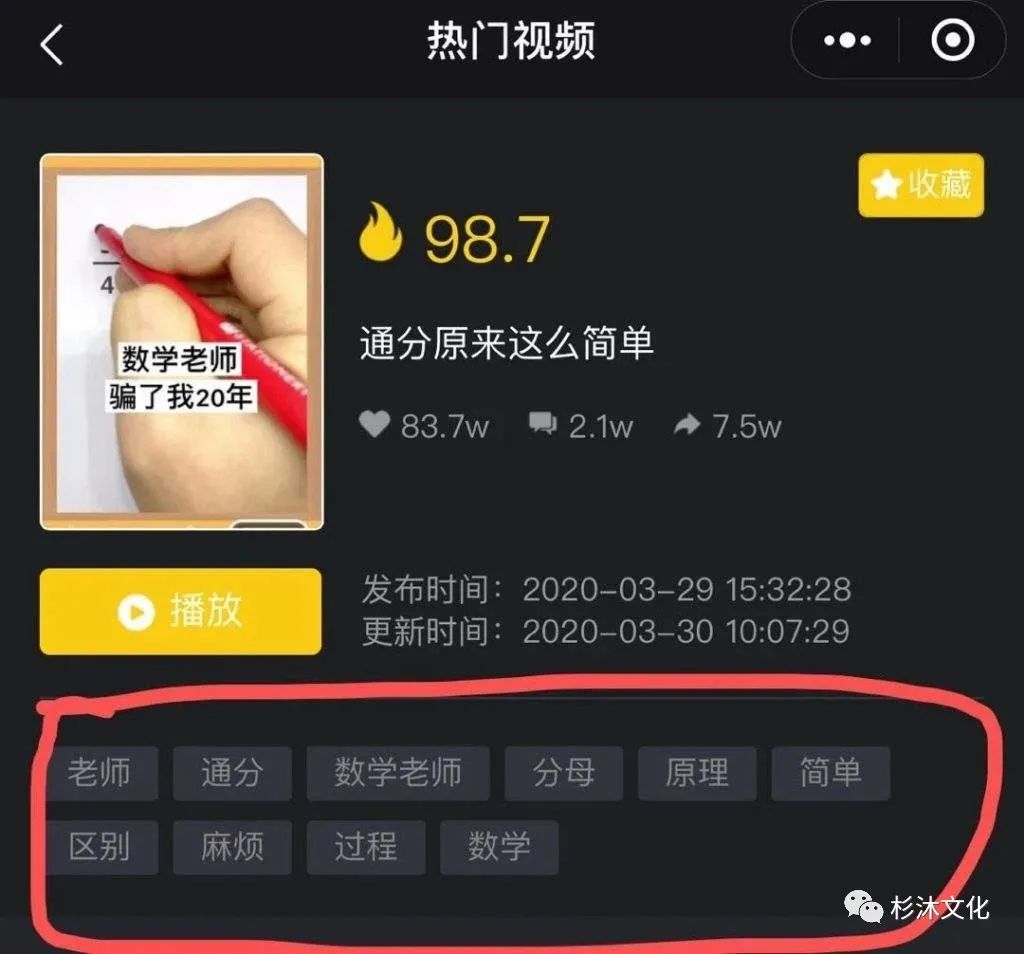Image resolution: width=1024 pixels, height=954 pixels.
Task: Close the mini program with the circle icon
Action: 951,42
